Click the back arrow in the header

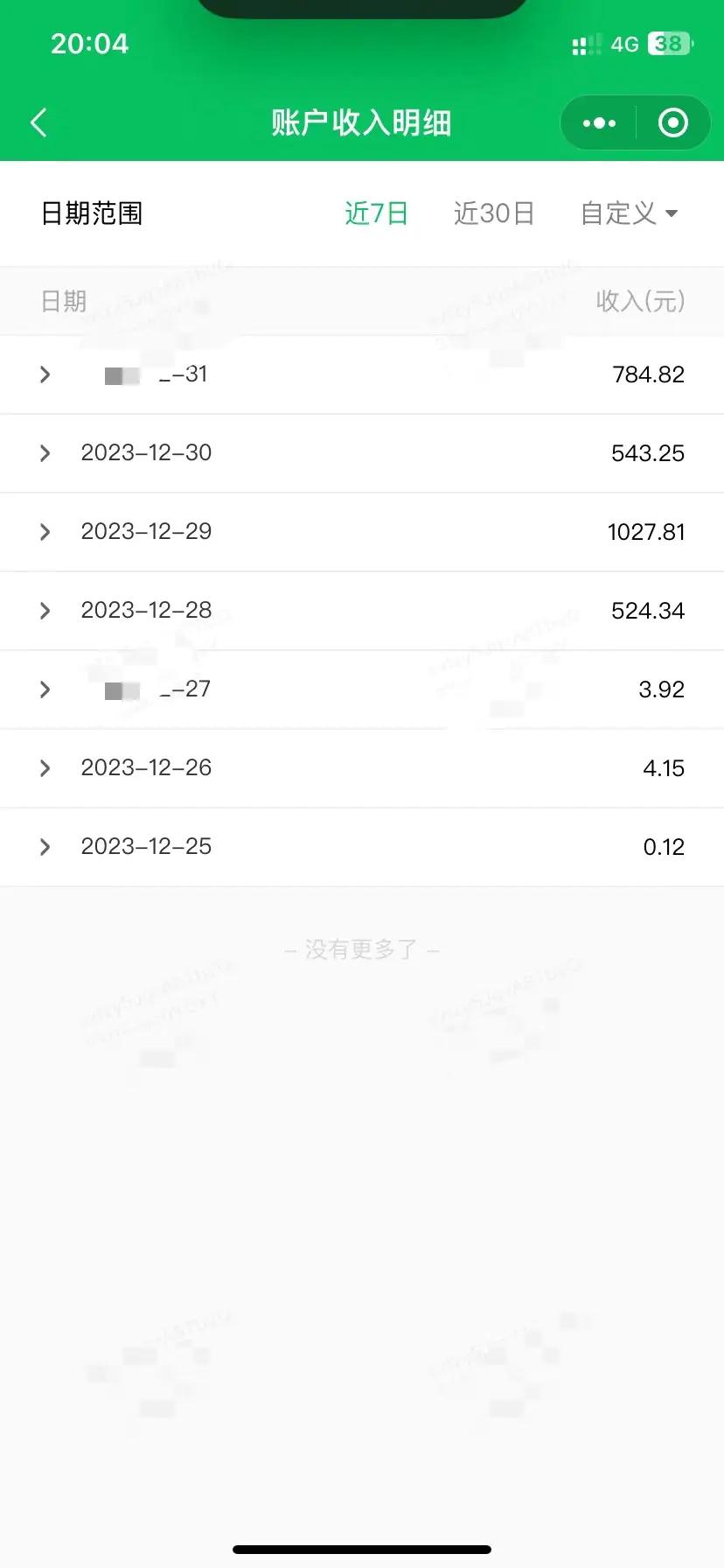[x=38, y=122]
